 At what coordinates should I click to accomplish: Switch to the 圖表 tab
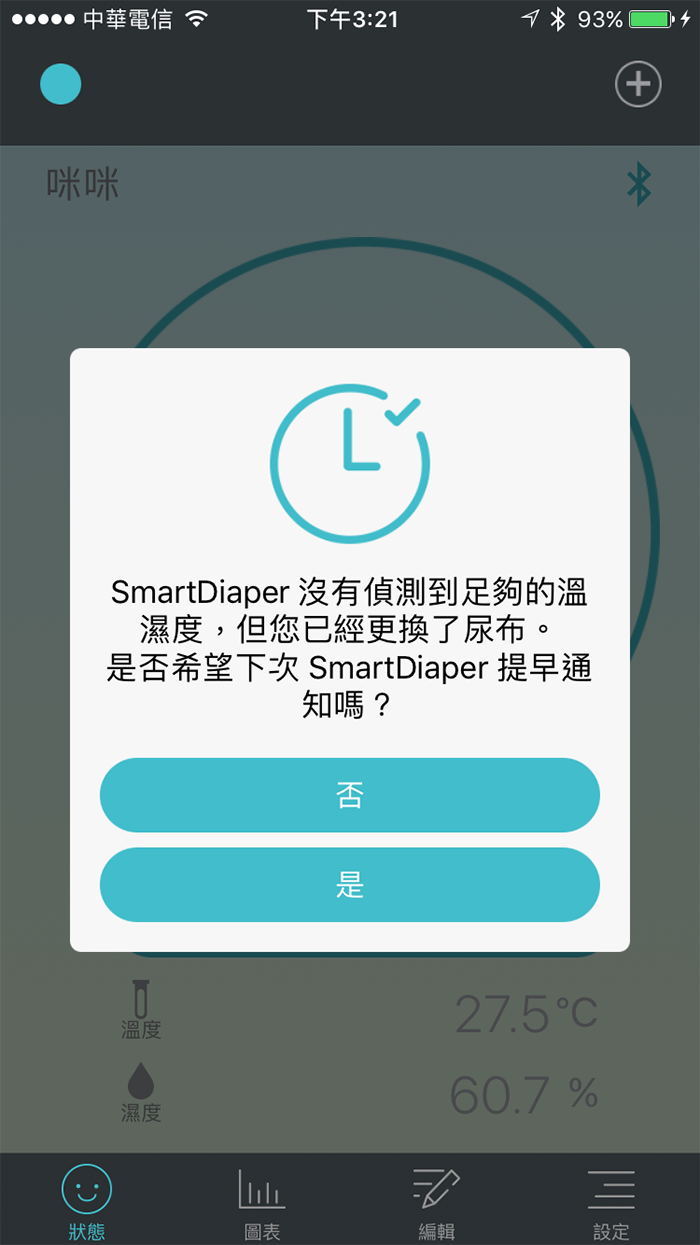[262, 1200]
